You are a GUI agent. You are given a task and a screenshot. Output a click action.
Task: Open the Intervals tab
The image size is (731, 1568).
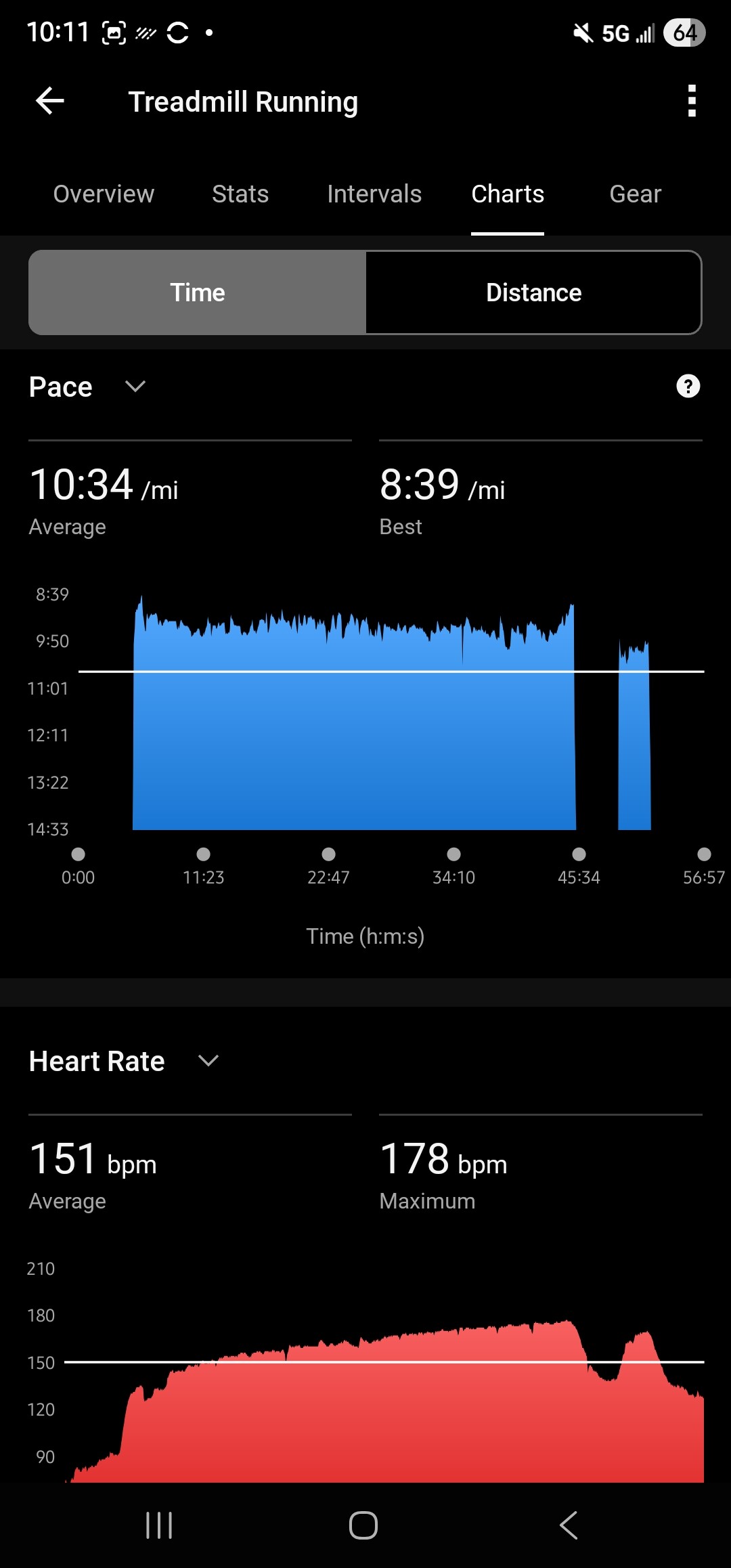374,194
